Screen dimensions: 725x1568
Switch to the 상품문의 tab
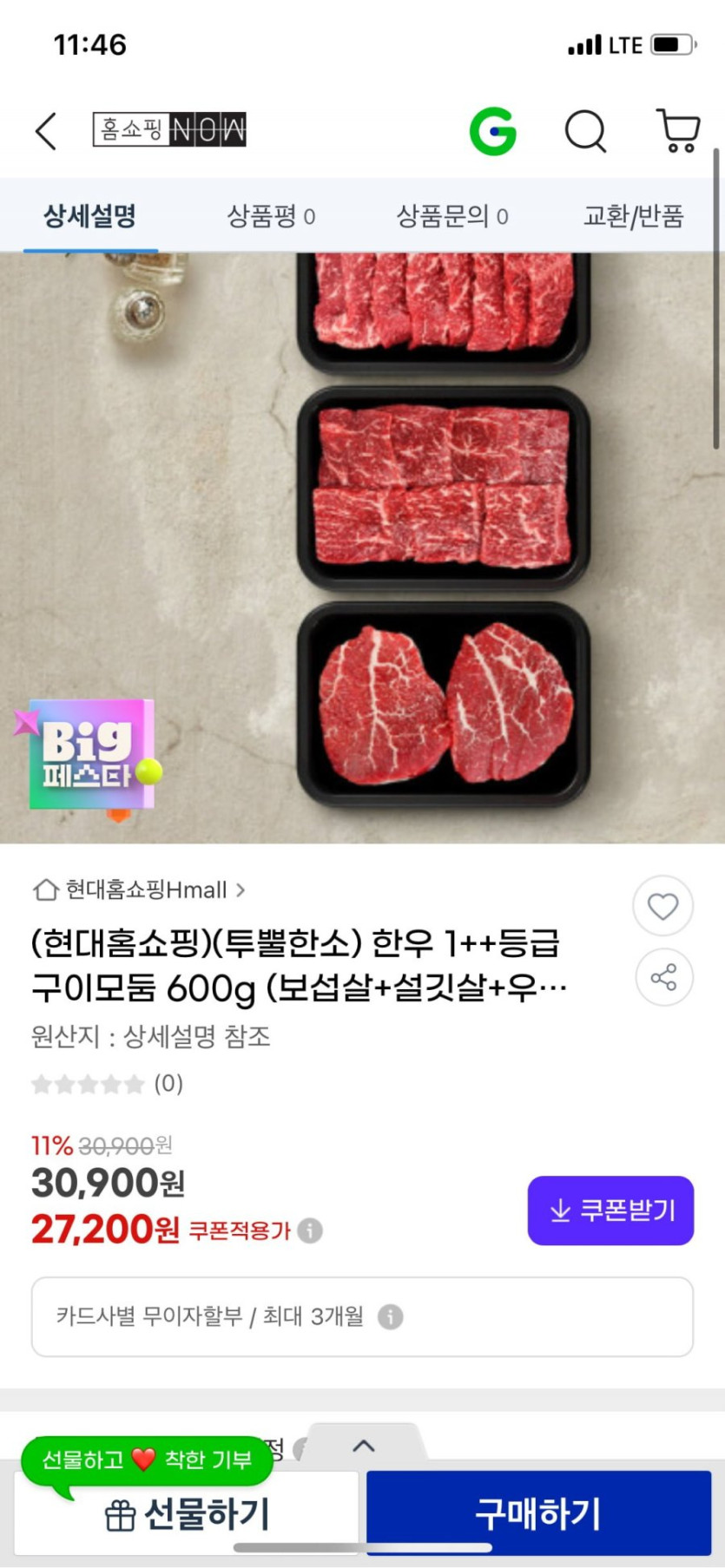point(451,215)
